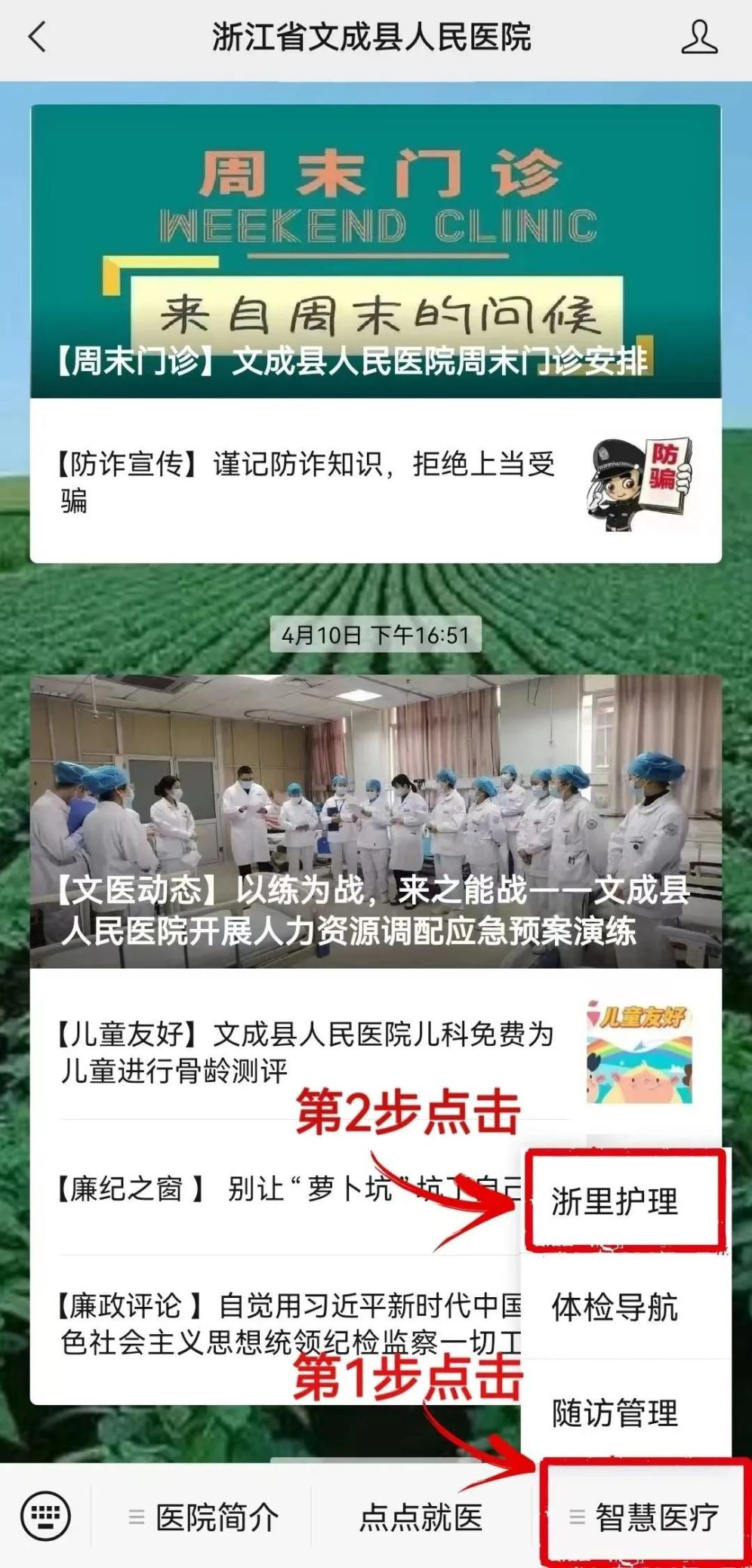Open the account profile icon
This screenshot has width=752, height=1568.
point(699,38)
